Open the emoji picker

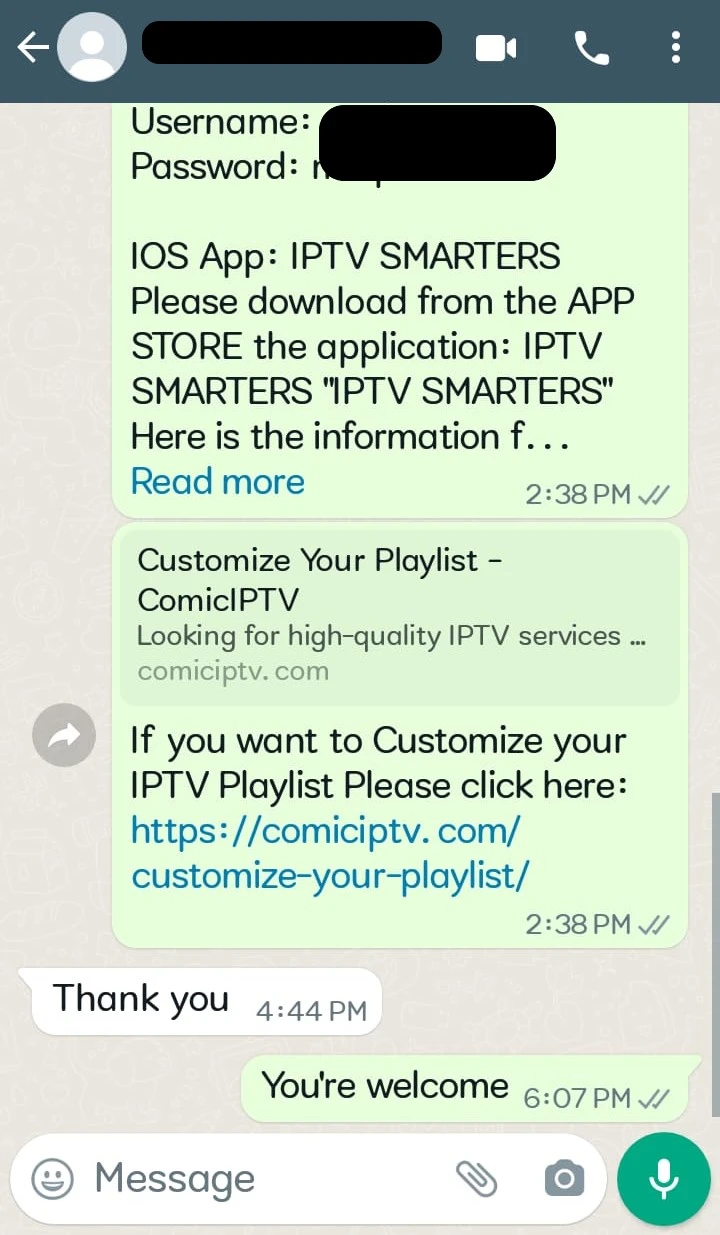[x=52, y=1179]
